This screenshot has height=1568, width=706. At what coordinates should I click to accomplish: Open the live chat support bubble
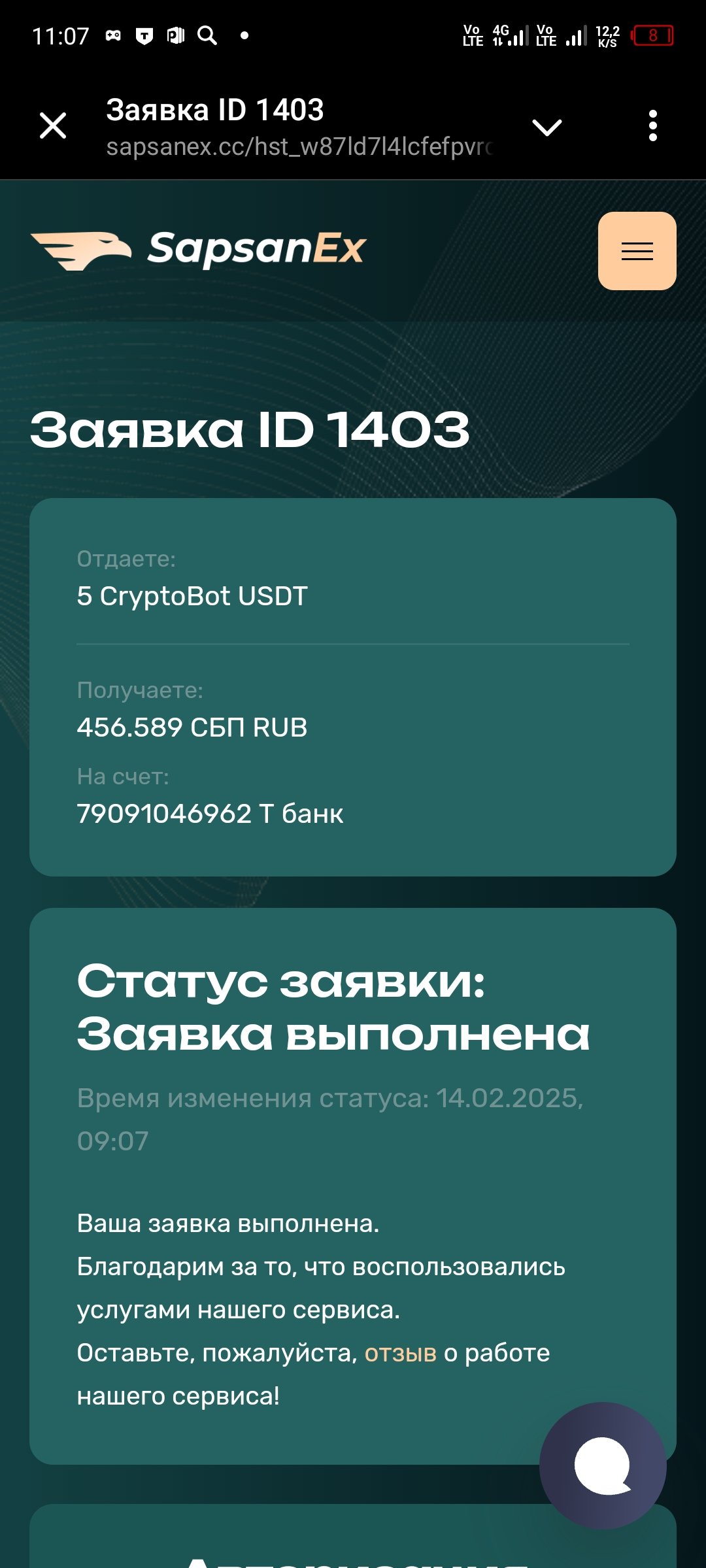click(603, 1465)
